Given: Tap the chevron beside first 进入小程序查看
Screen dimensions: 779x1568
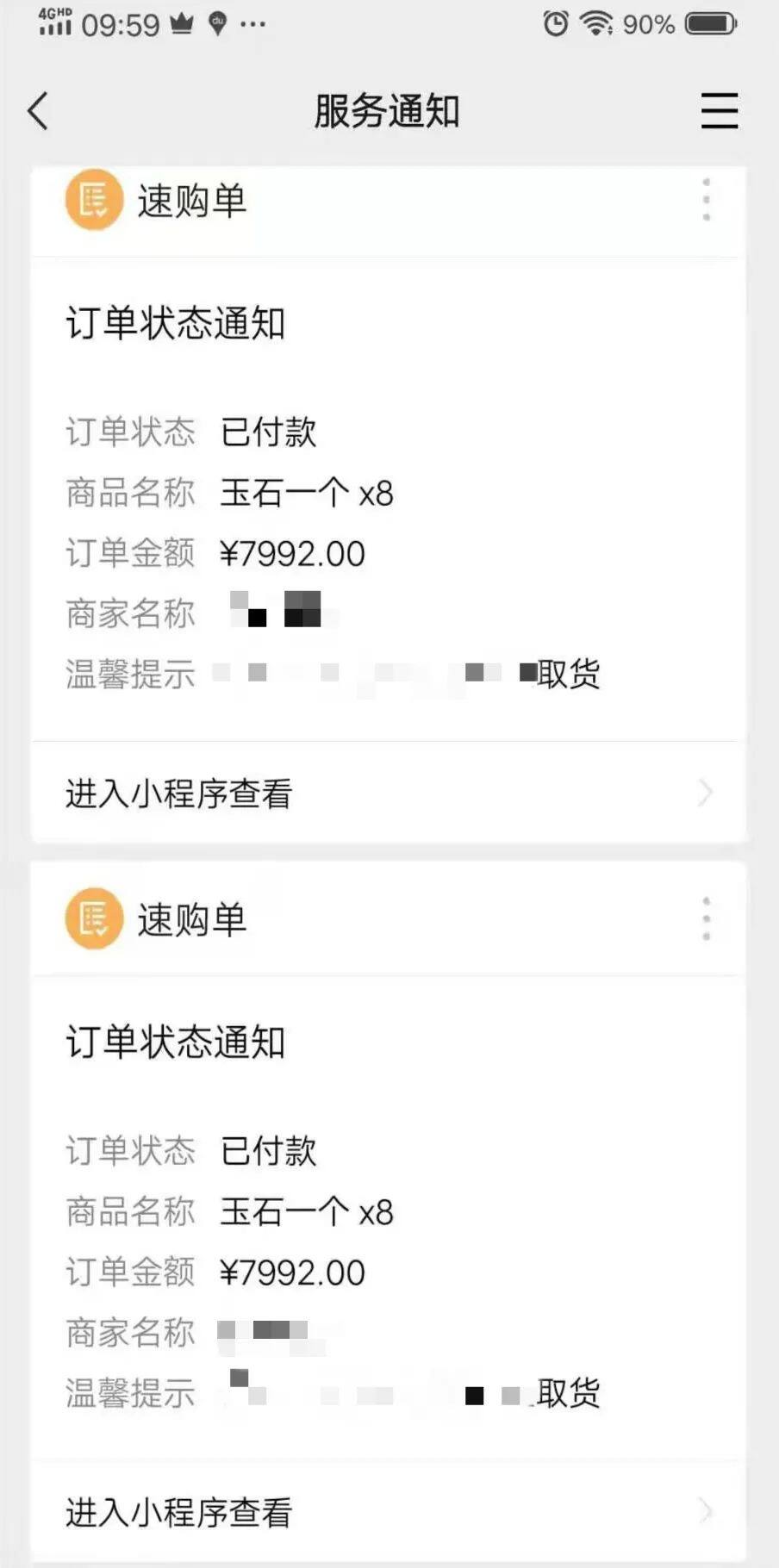Looking at the screenshot, I should pos(707,791).
